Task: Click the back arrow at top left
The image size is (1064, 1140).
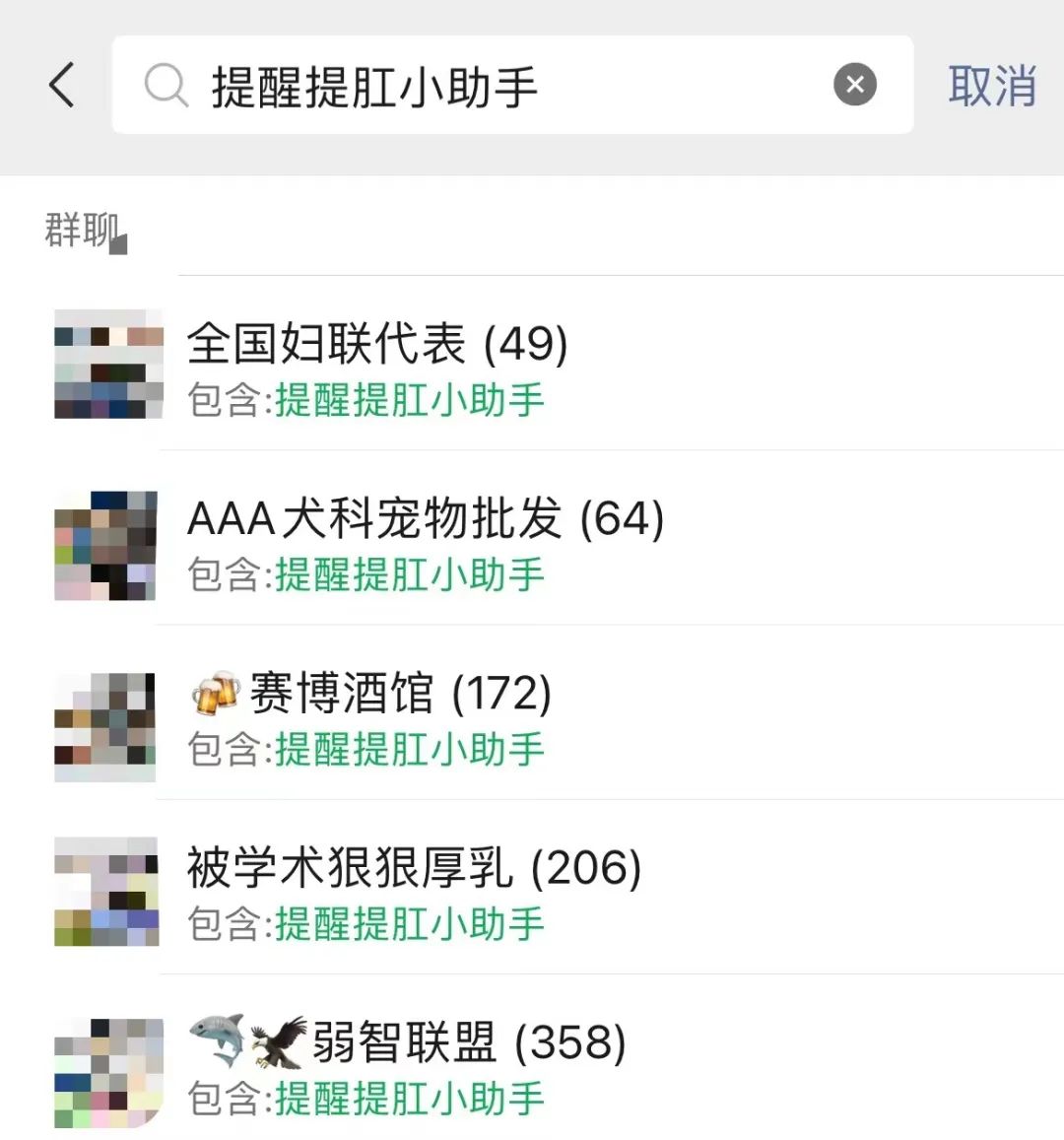Action: (x=62, y=86)
